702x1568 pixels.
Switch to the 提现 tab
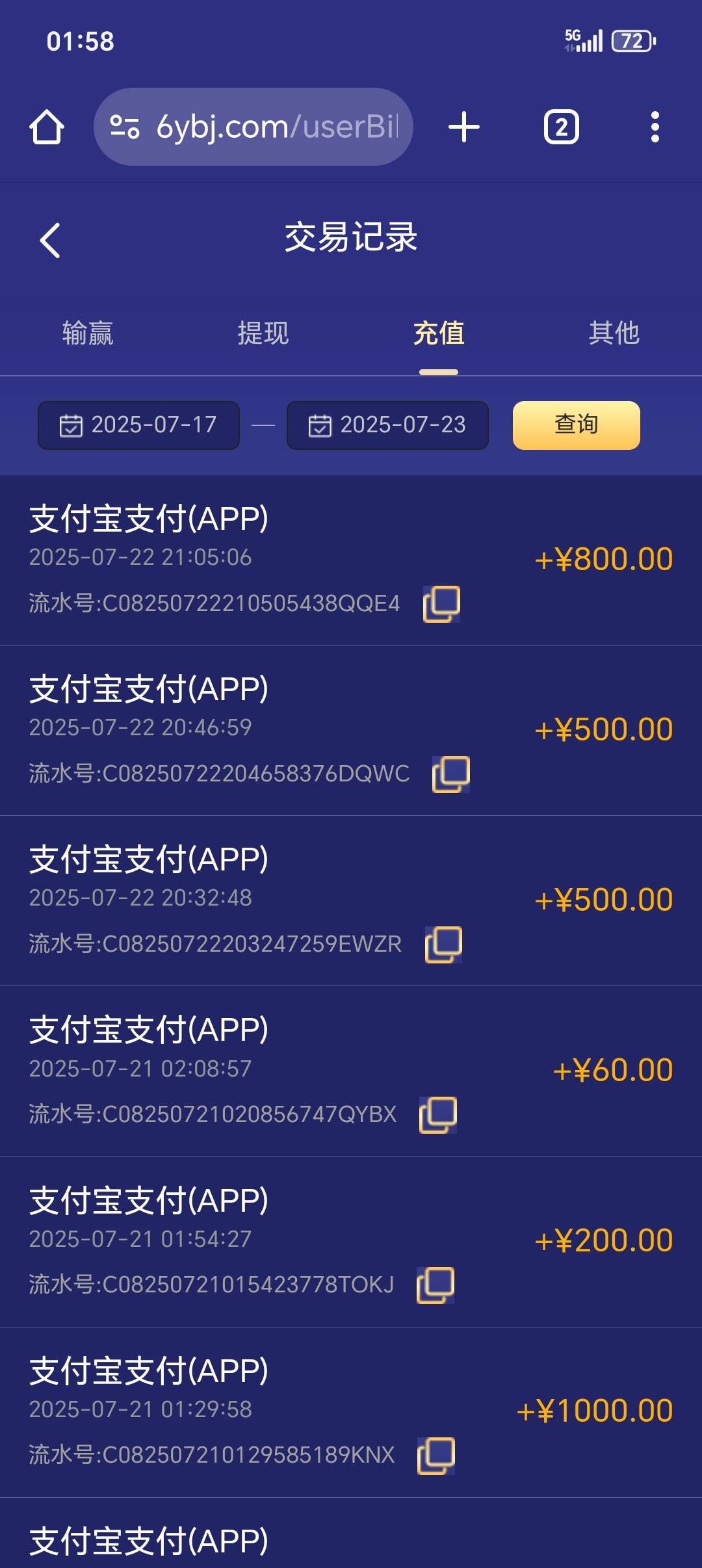click(263, 333)
